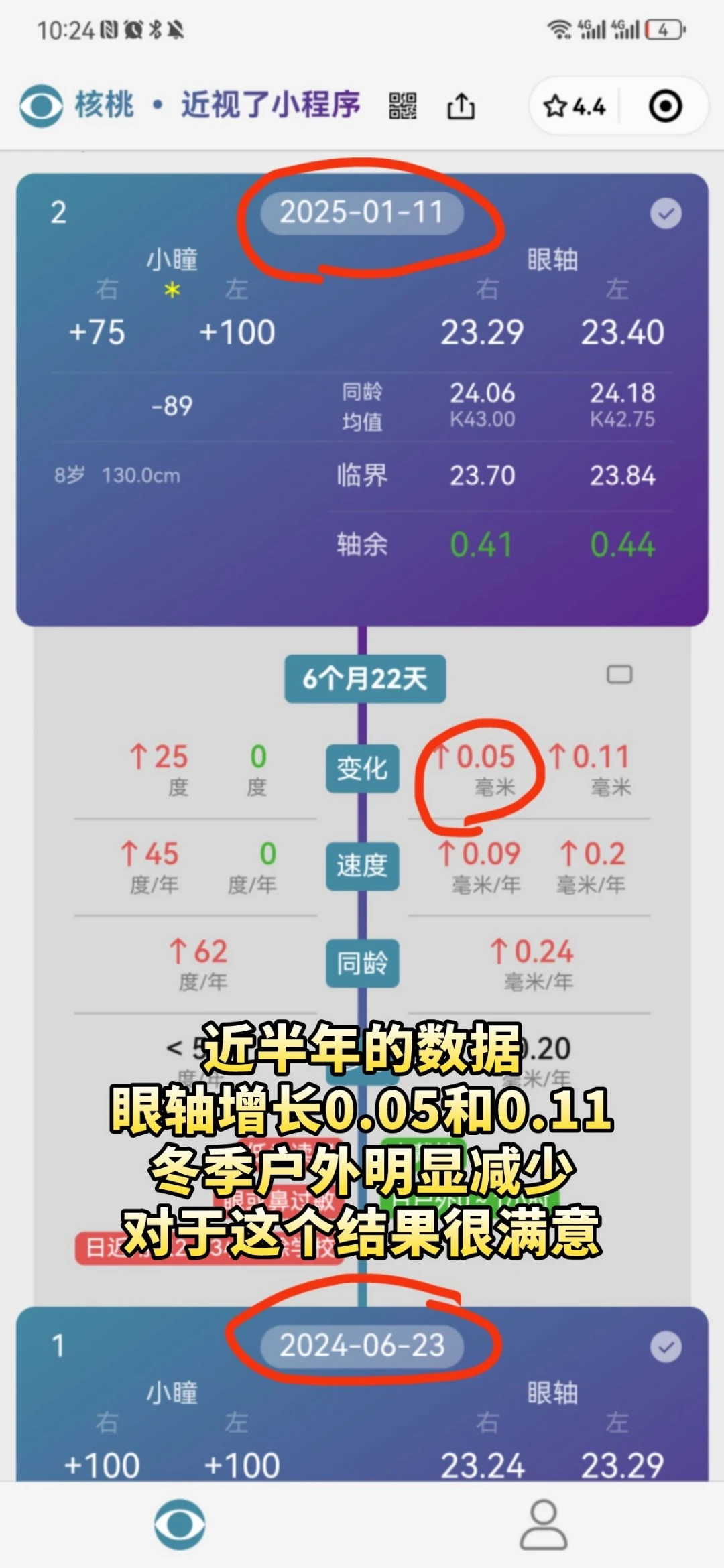Switch to the eye records tab

pos(180,1525)
